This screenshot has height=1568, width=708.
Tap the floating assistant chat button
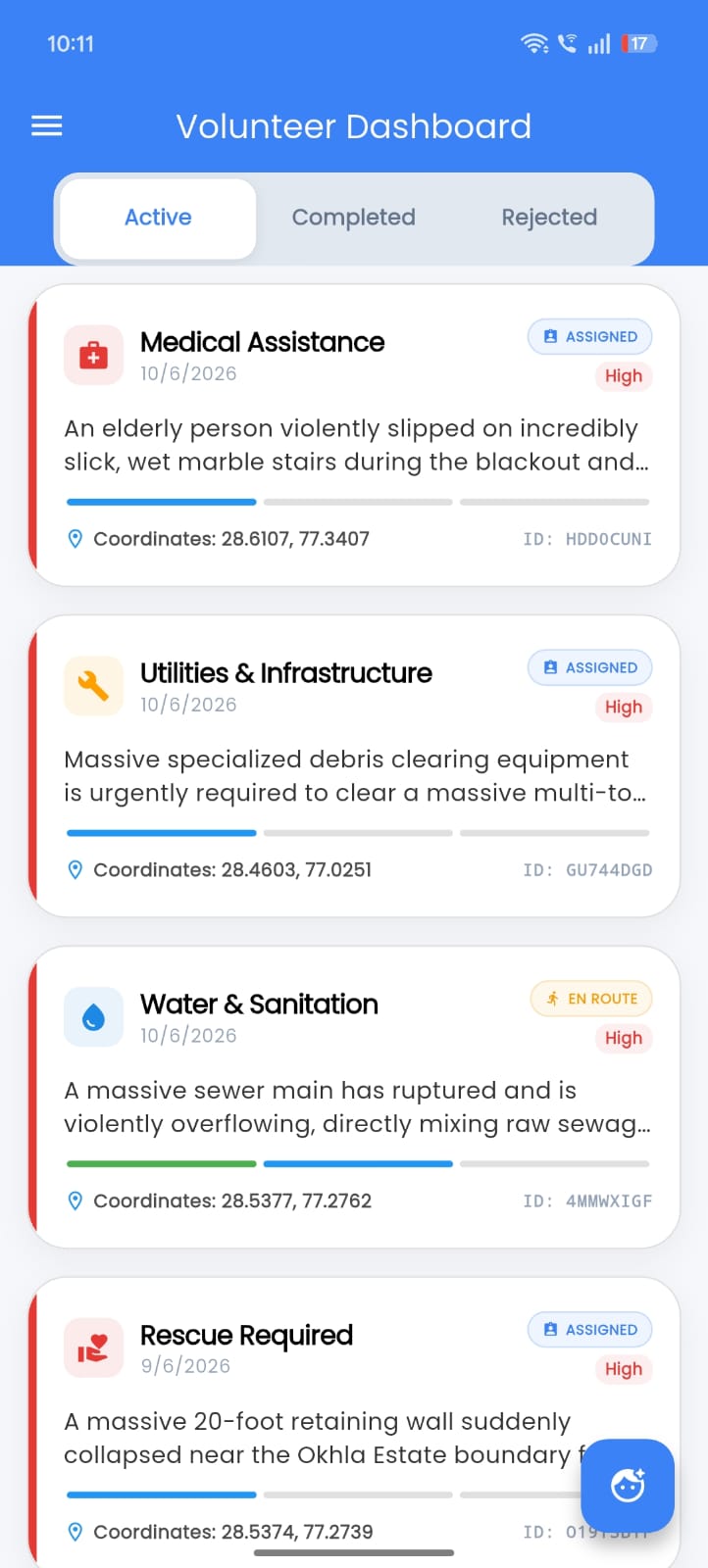click(x=628, y=1486)
